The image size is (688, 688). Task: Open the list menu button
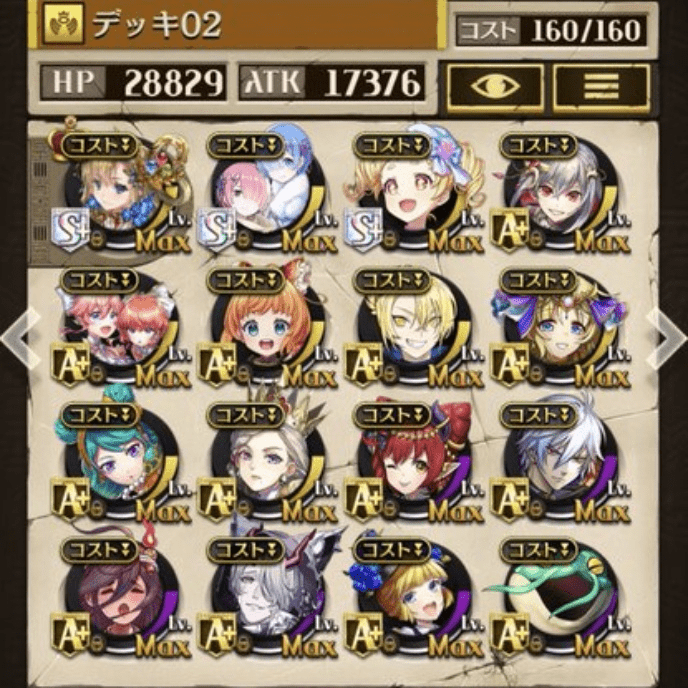pyautogui.click(x=600, y=87)
